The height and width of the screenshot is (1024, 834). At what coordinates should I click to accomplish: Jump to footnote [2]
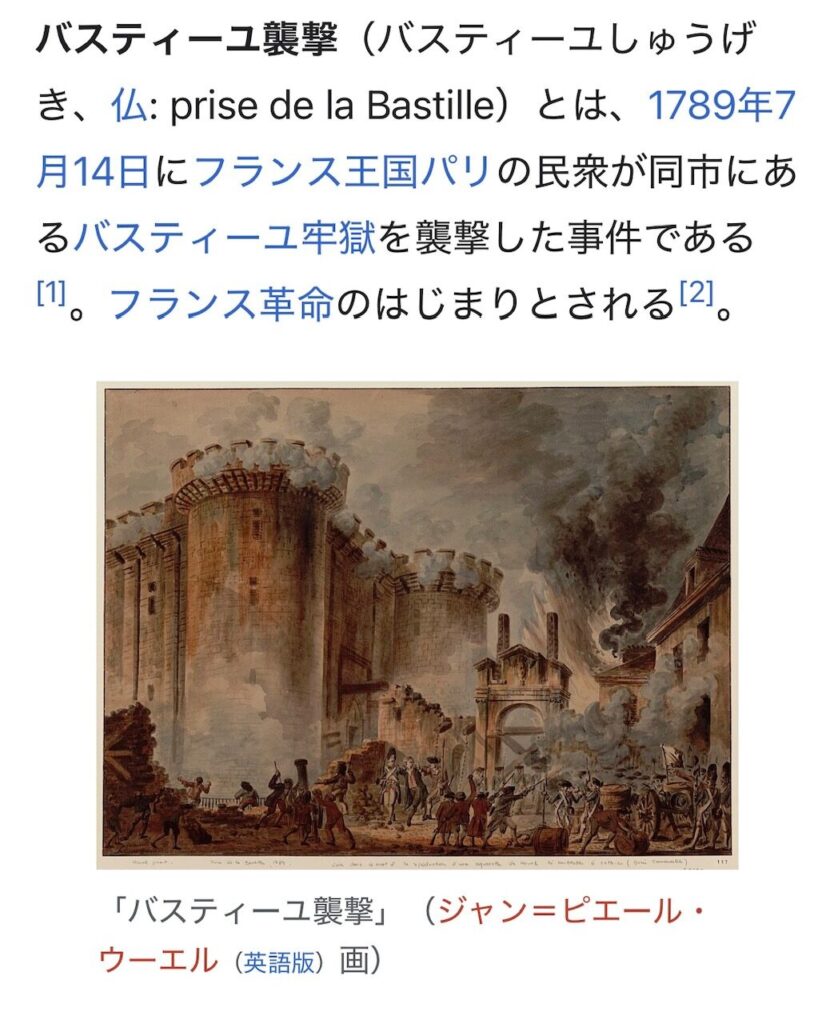(696, 293)
